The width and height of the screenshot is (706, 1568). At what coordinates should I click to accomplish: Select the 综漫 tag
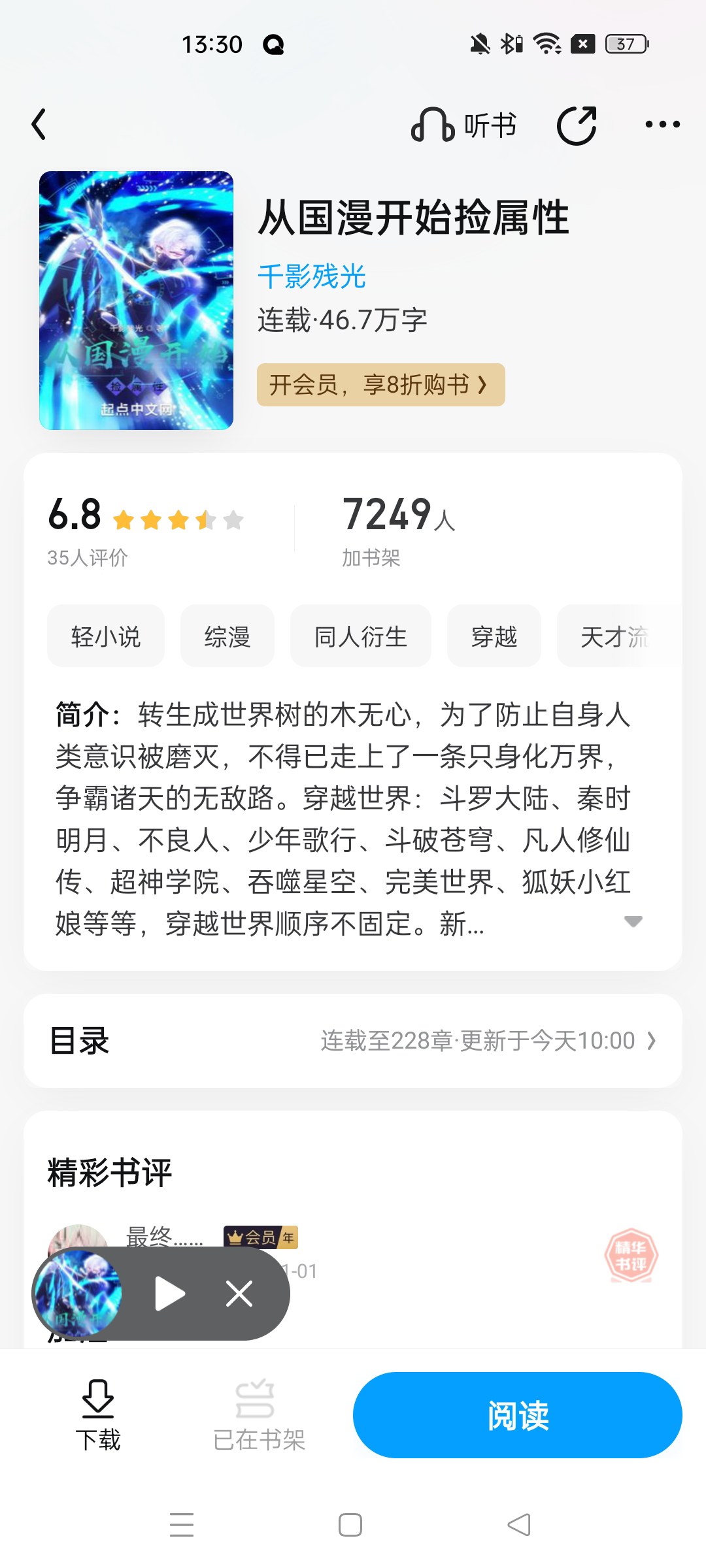(227, 636)
